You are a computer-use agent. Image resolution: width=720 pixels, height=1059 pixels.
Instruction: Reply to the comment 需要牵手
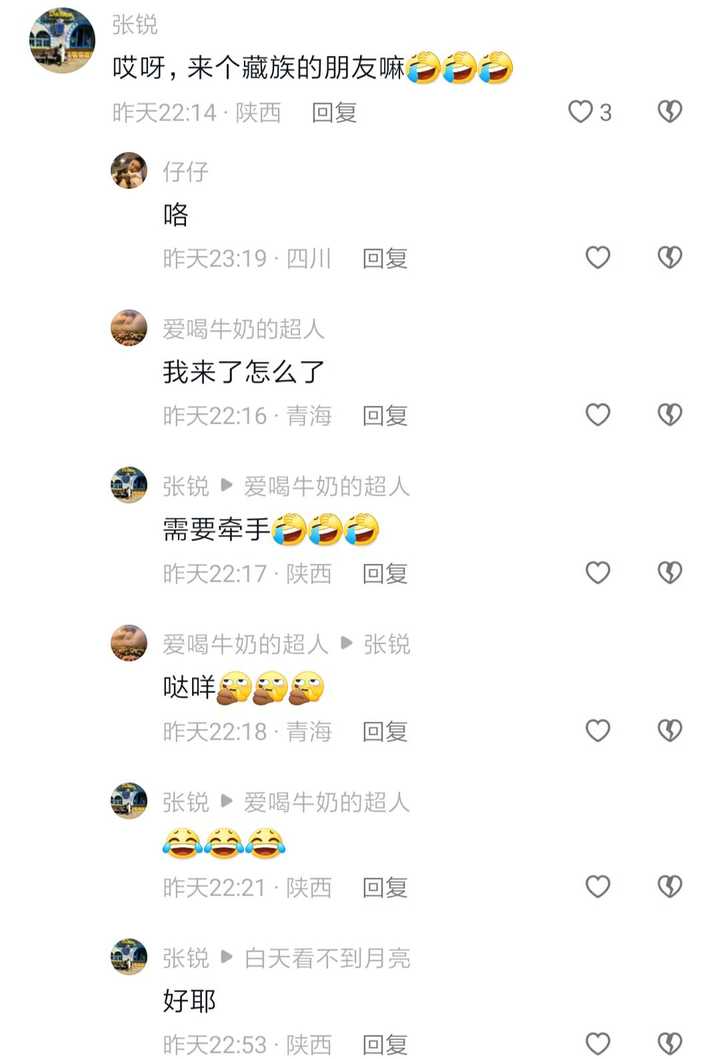pyautogui.click(x=385, y=573)
